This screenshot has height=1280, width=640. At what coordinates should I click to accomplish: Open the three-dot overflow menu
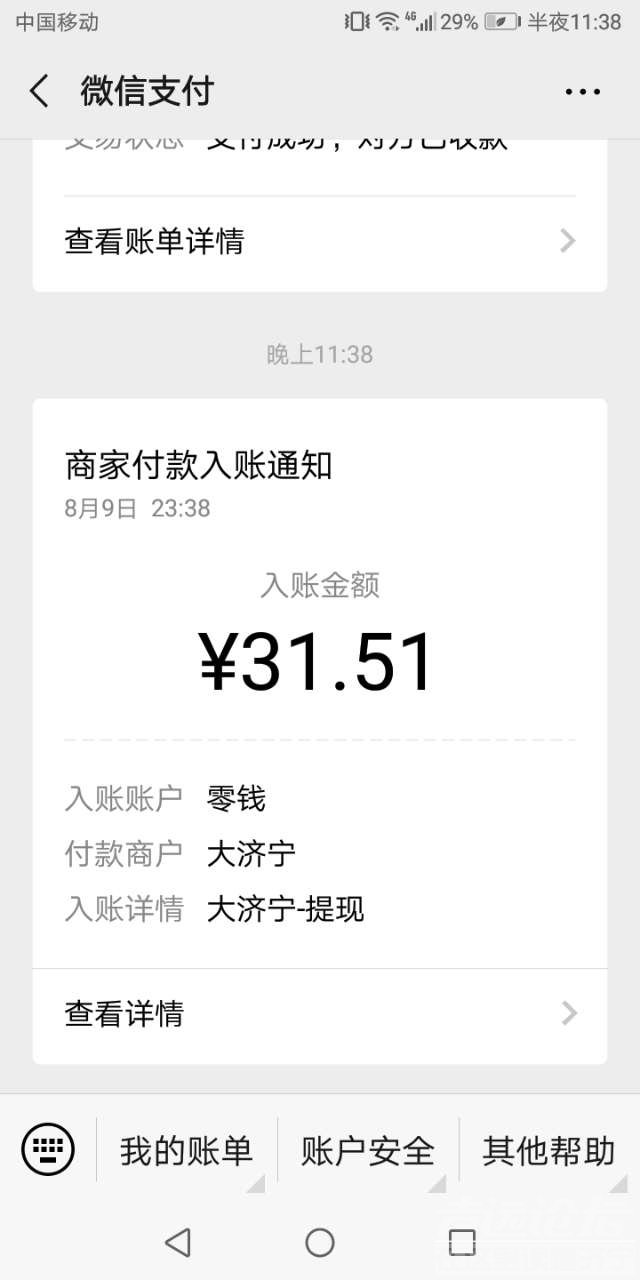coord(582,92)
